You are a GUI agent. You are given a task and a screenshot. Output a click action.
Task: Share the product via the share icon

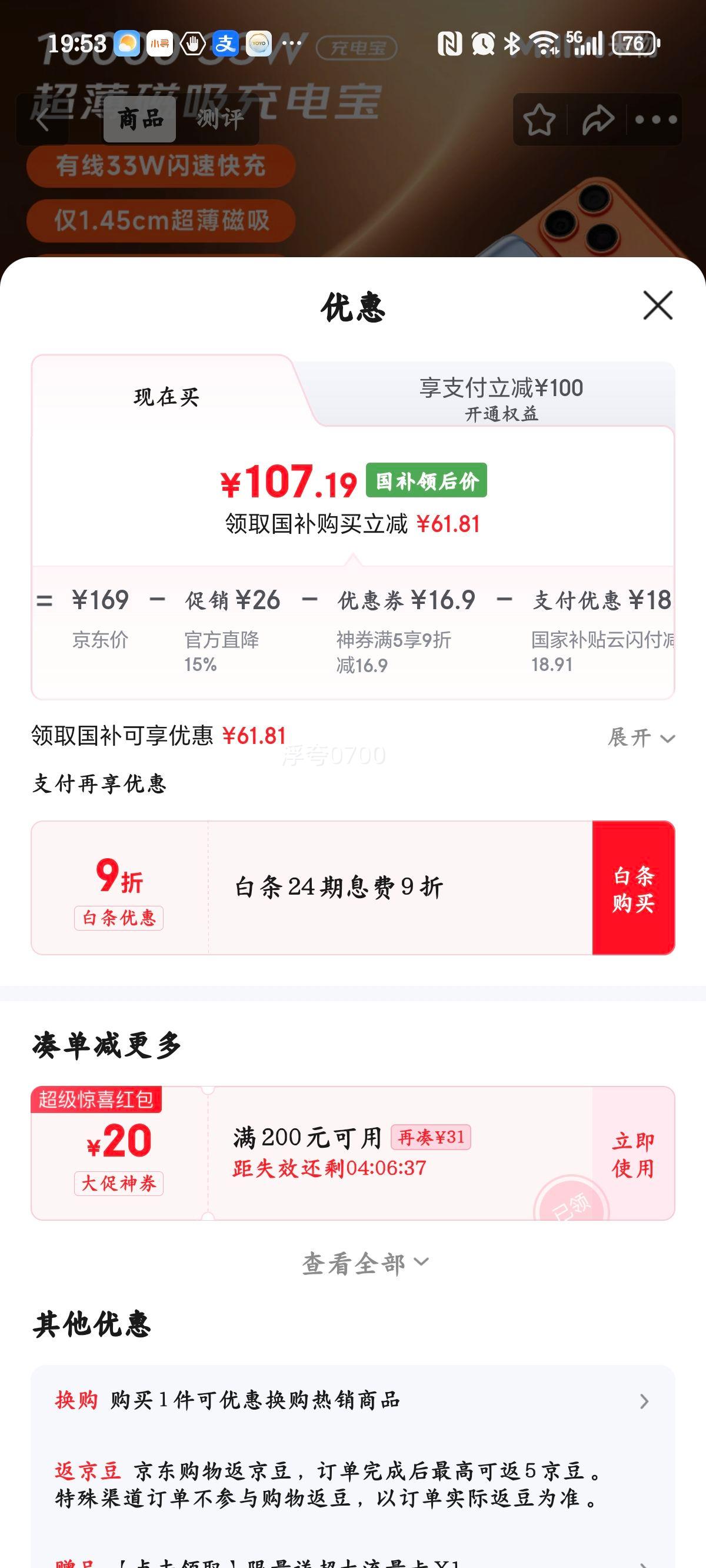click(595, 120)
